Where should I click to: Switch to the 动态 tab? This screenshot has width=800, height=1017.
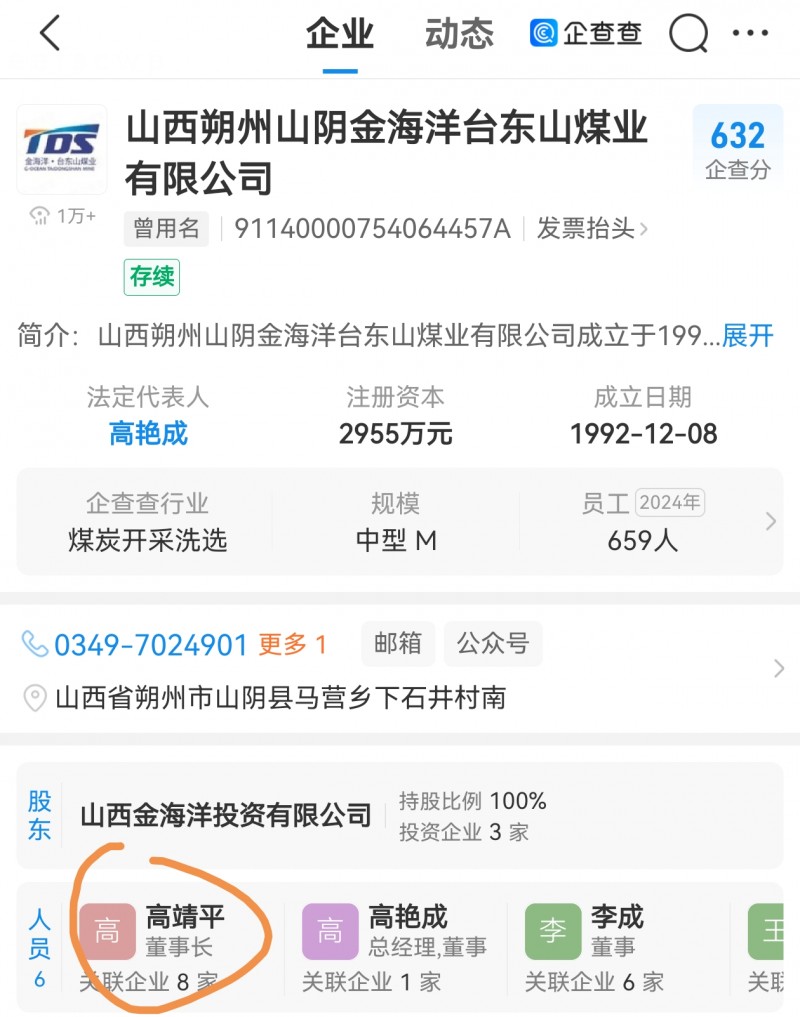click(x=459, y=34)
